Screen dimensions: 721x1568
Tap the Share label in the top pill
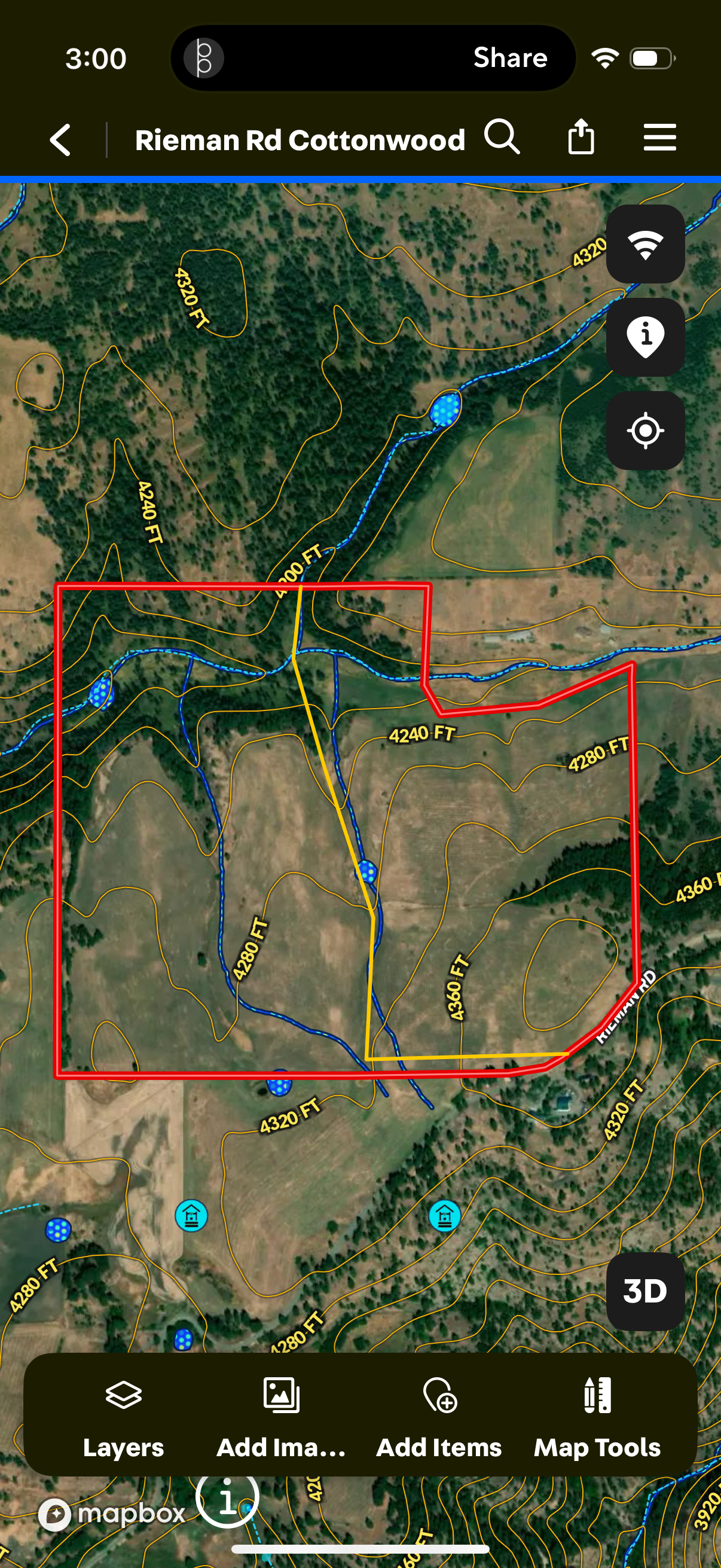pyautogui.click(x=510, y=58)
